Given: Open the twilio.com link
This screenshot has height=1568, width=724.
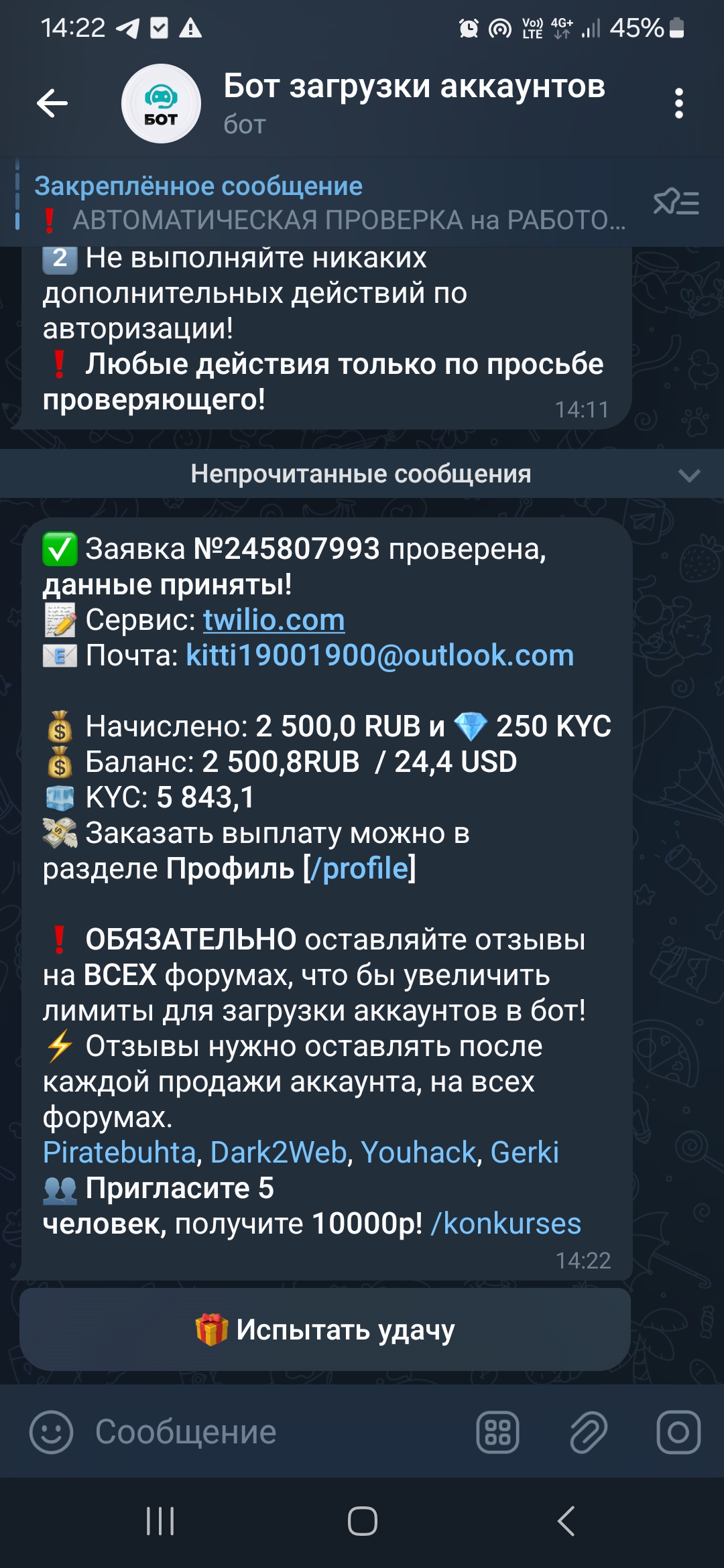Looking at the screenshot, I should click(x=274, y=620).
